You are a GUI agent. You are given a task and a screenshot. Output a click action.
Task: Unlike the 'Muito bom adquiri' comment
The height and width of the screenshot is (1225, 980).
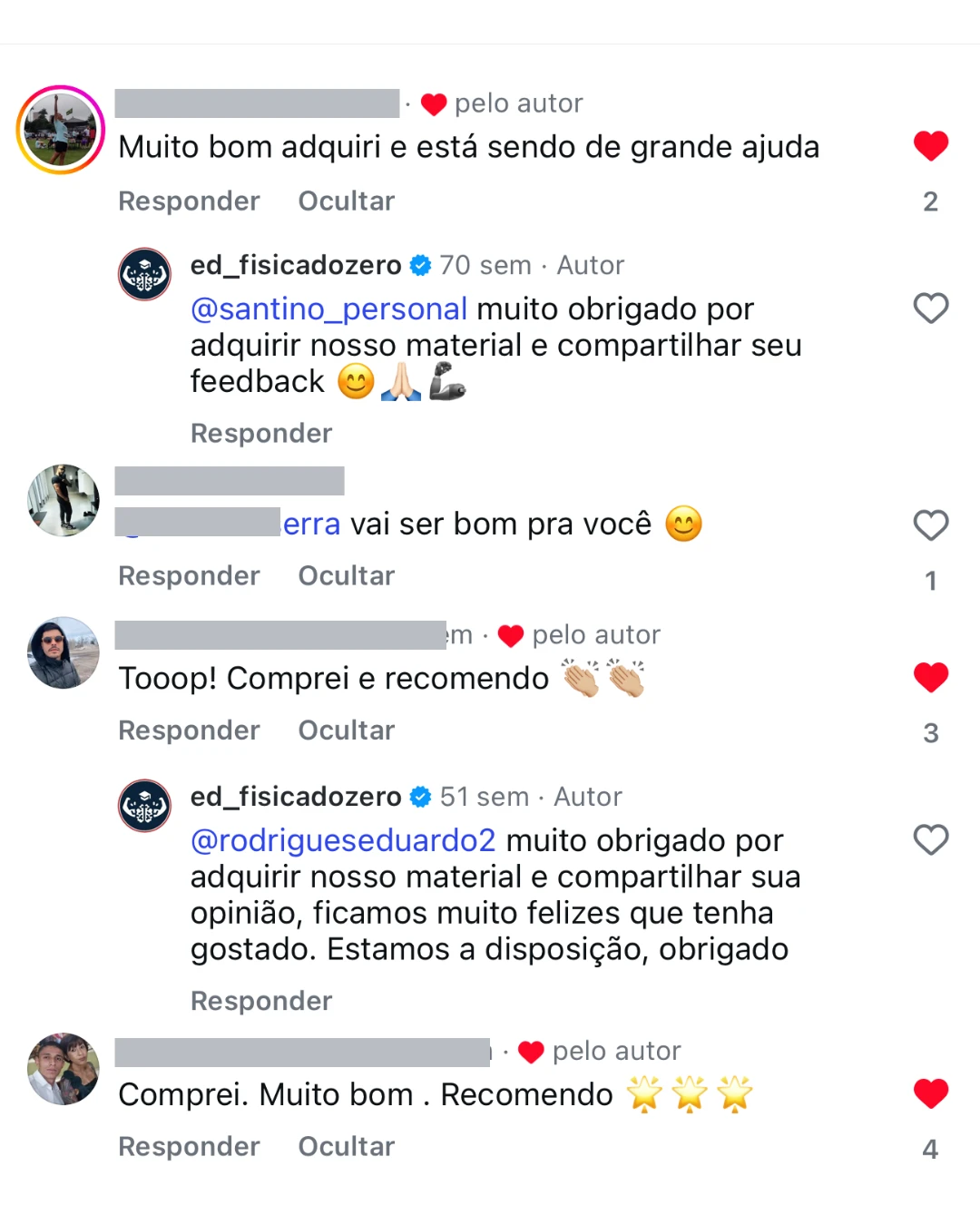[930, 146]
